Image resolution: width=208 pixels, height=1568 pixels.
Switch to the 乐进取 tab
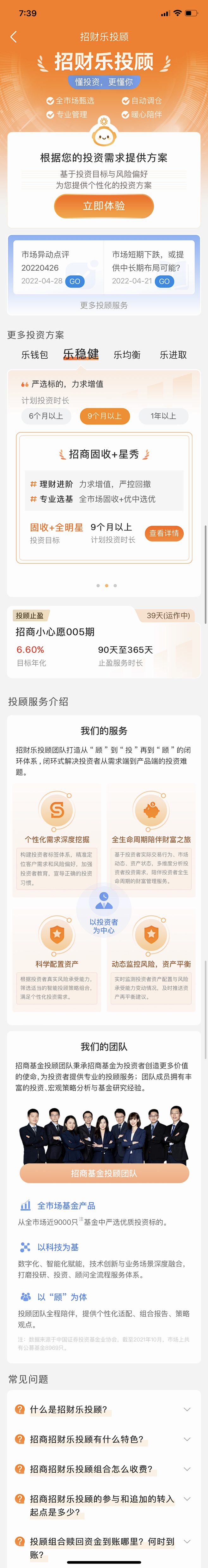pyautogui.click(x=173, y=355)
